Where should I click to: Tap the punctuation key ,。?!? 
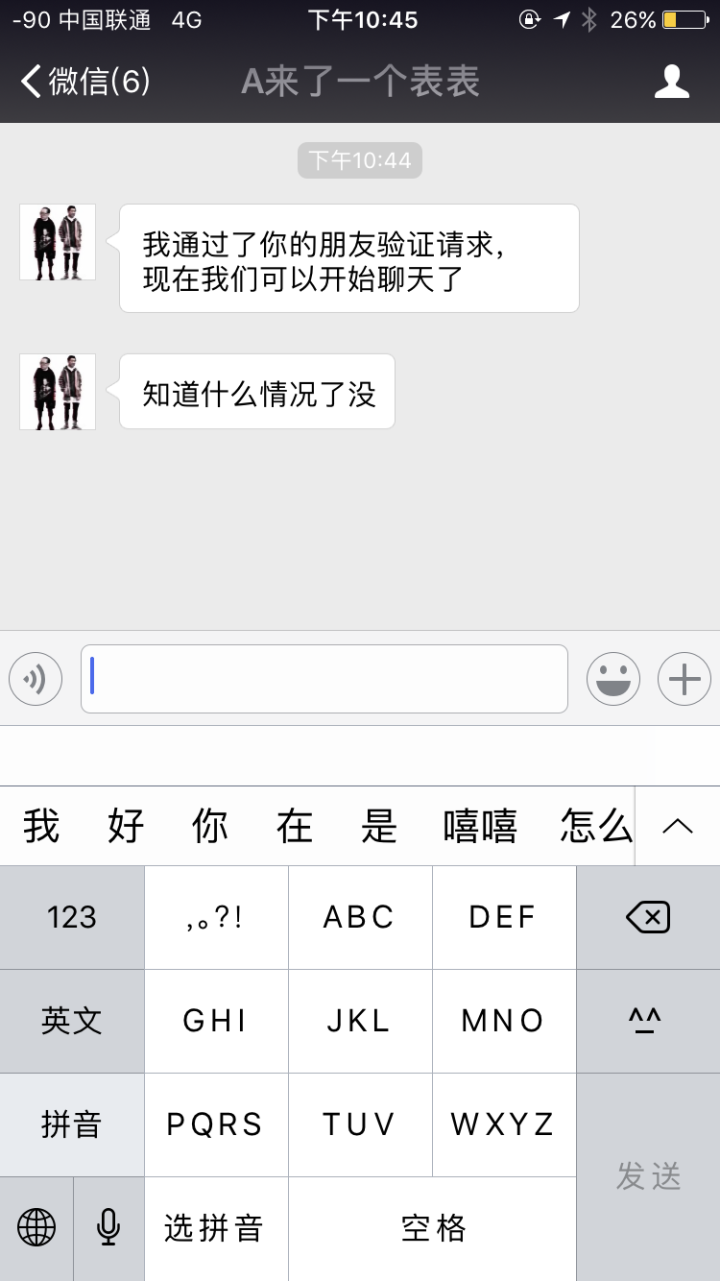(x=216, y=917)
